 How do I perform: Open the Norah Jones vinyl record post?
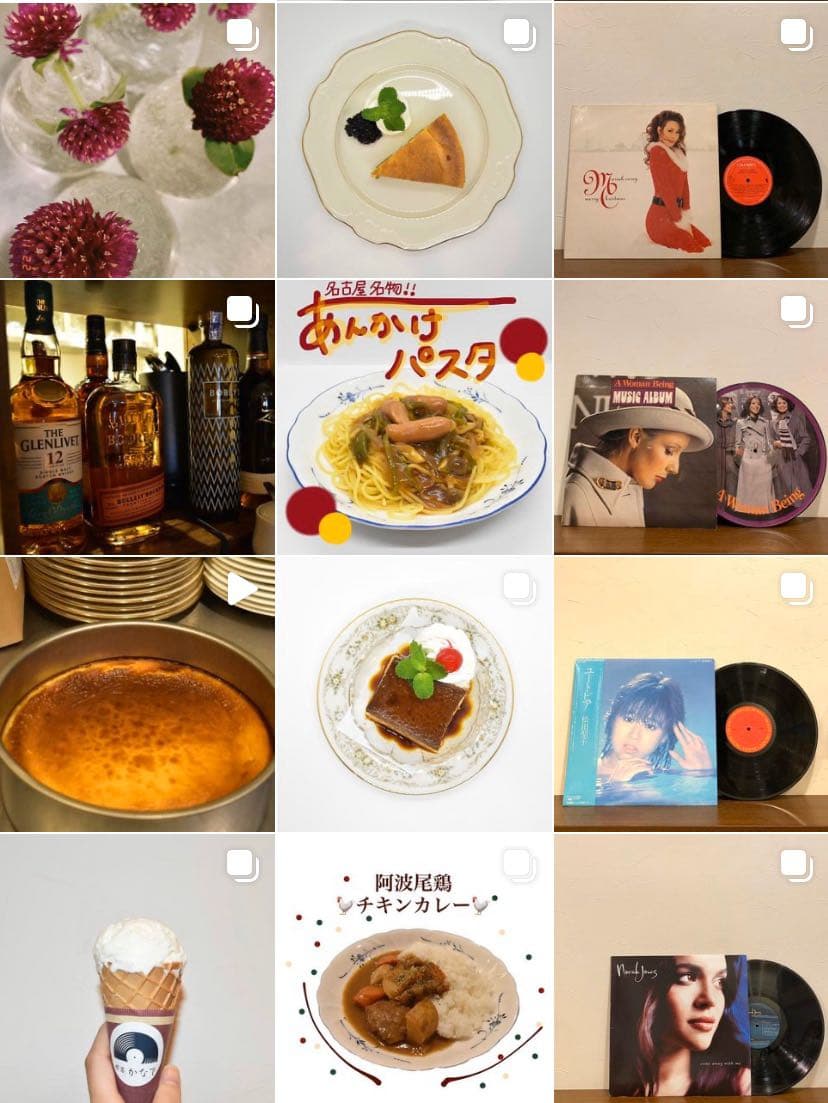[x=691, y=968]
